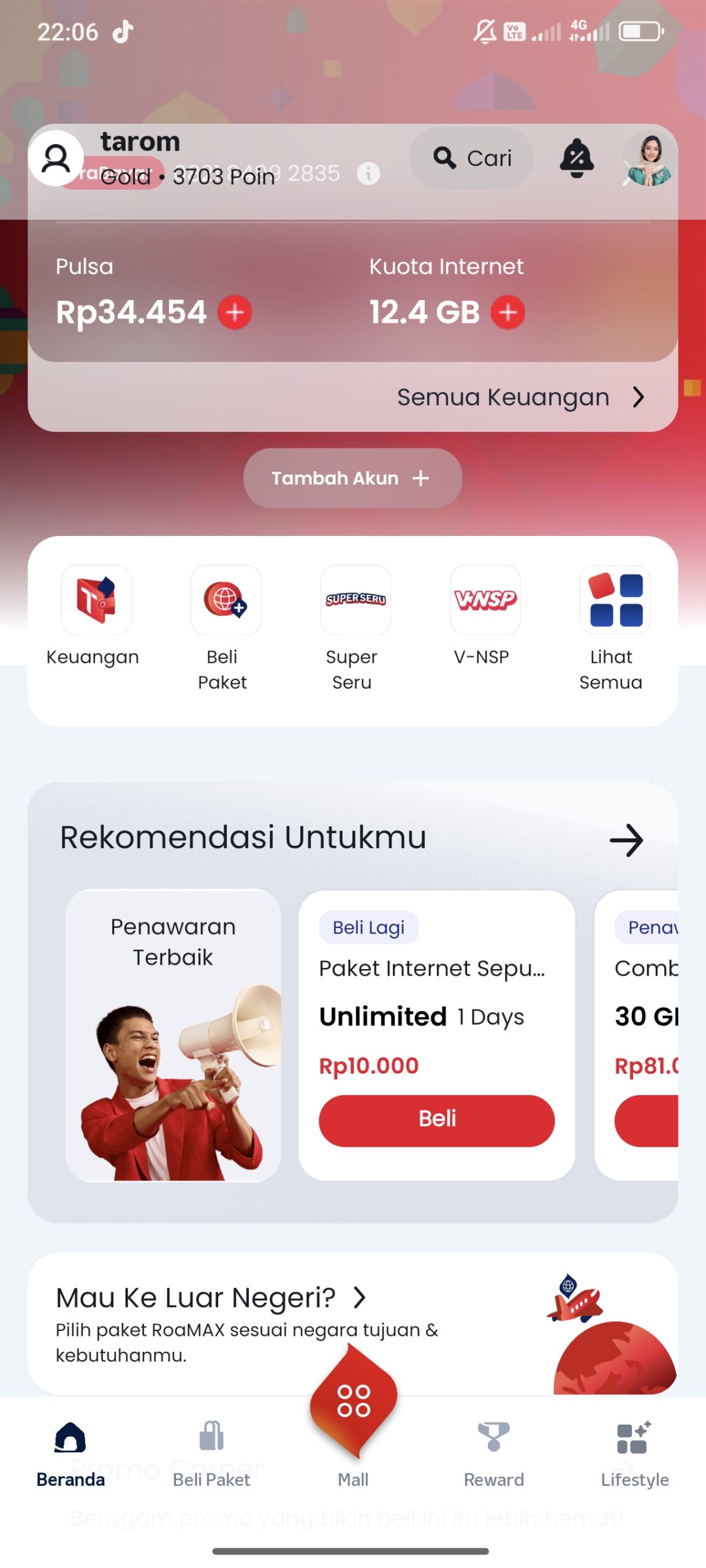
Task: Open the points info icon
Action: click(368, 173)
